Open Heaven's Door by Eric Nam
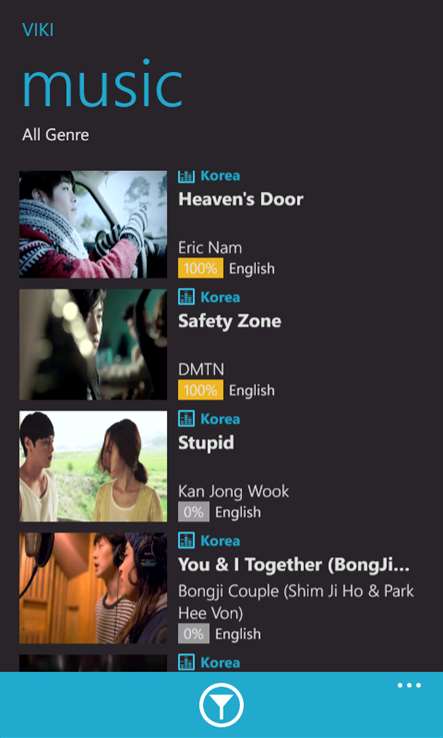Image resolution: width=443 pixels, height=738 pixels. coord(221,225)
